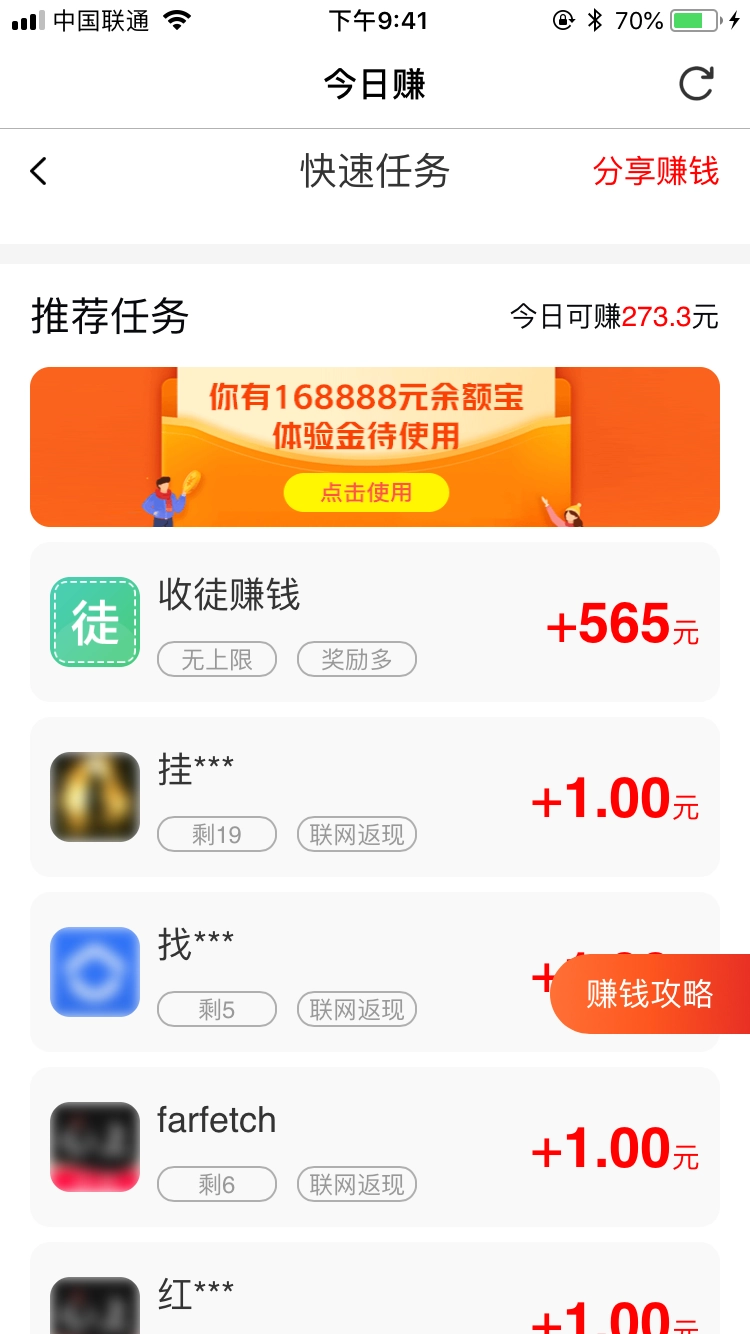The width and height of the screenshot is (750, 1334).
Task: Go back using the left chevron arrow
Action: [x=38, y=171]
